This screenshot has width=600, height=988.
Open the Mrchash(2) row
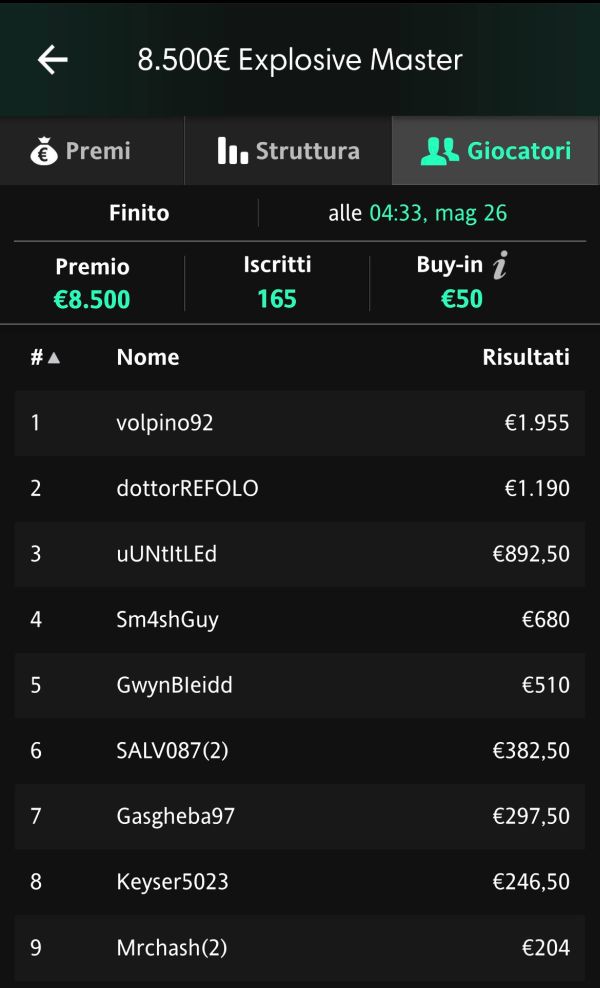300,947
